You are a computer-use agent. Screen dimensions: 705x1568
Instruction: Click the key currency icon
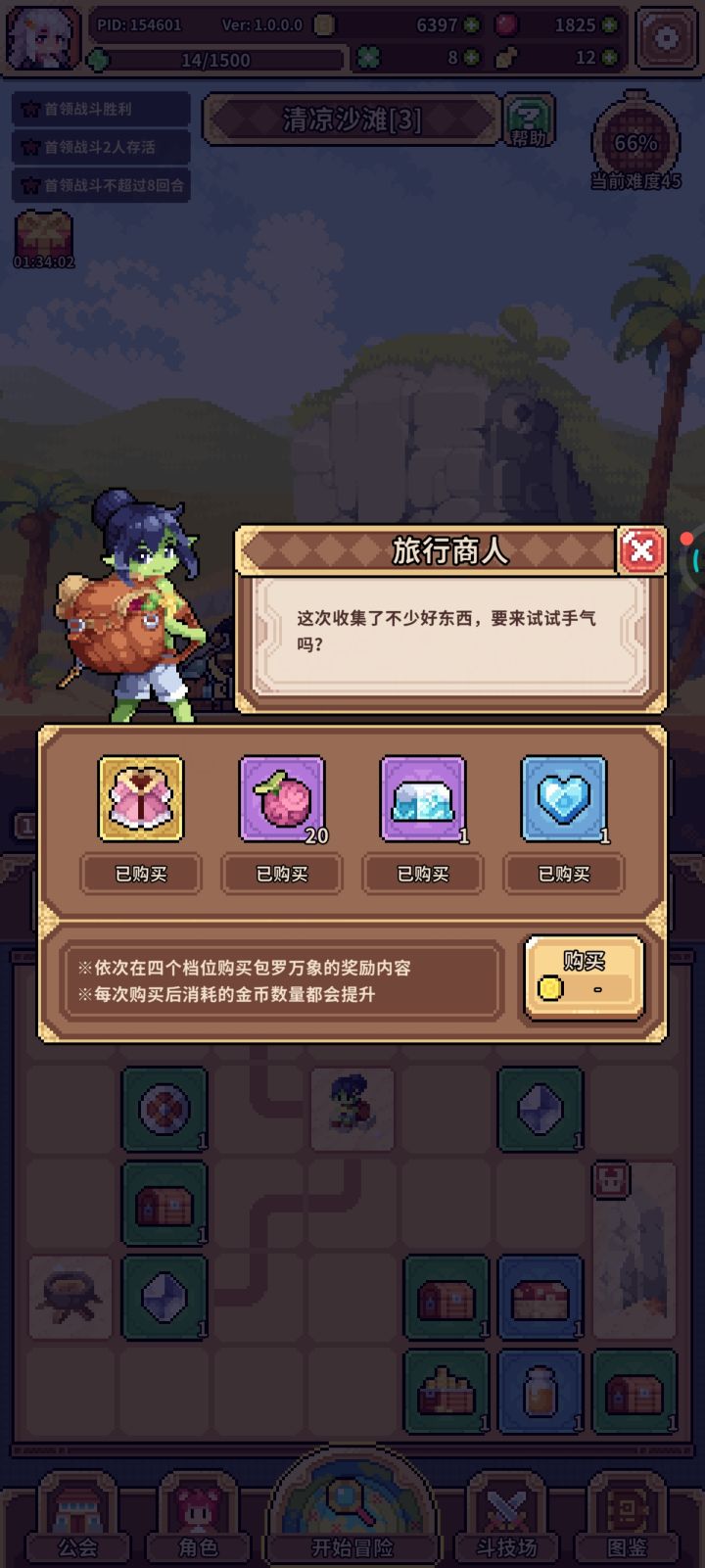(x=506, y=58)
